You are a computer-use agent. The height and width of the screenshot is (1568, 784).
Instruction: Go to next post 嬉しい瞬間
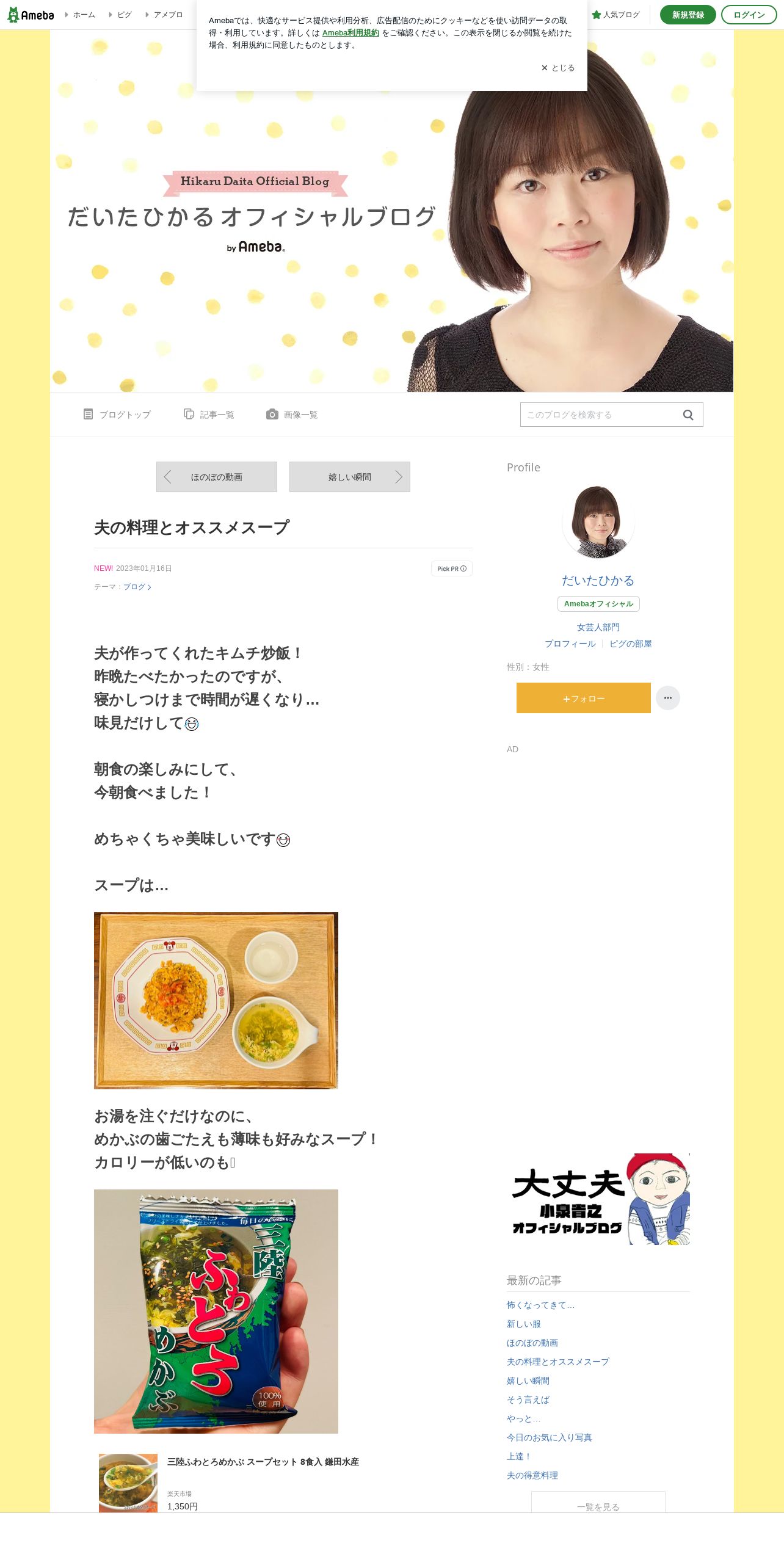[350, 477]
